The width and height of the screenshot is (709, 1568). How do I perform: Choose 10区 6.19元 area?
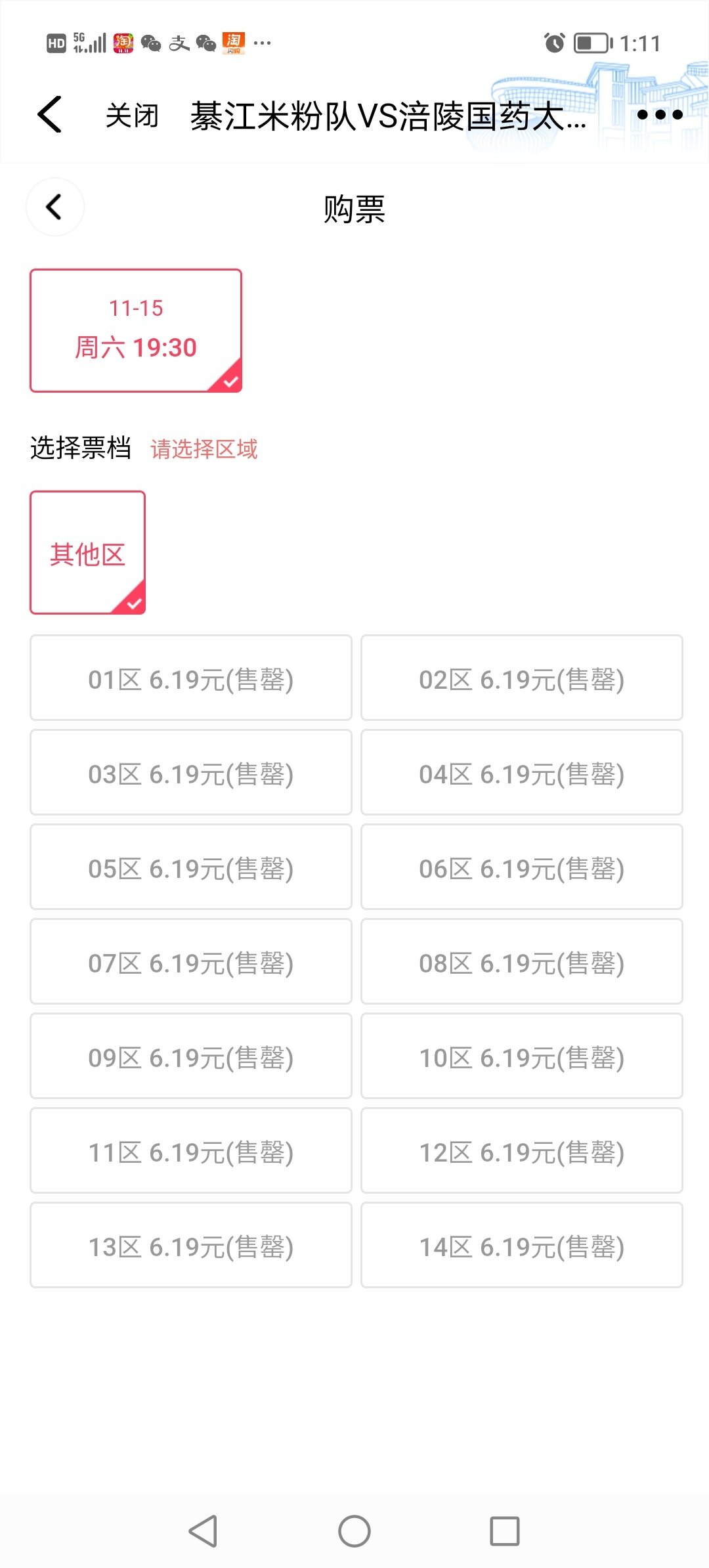(x=522, y=1056)
